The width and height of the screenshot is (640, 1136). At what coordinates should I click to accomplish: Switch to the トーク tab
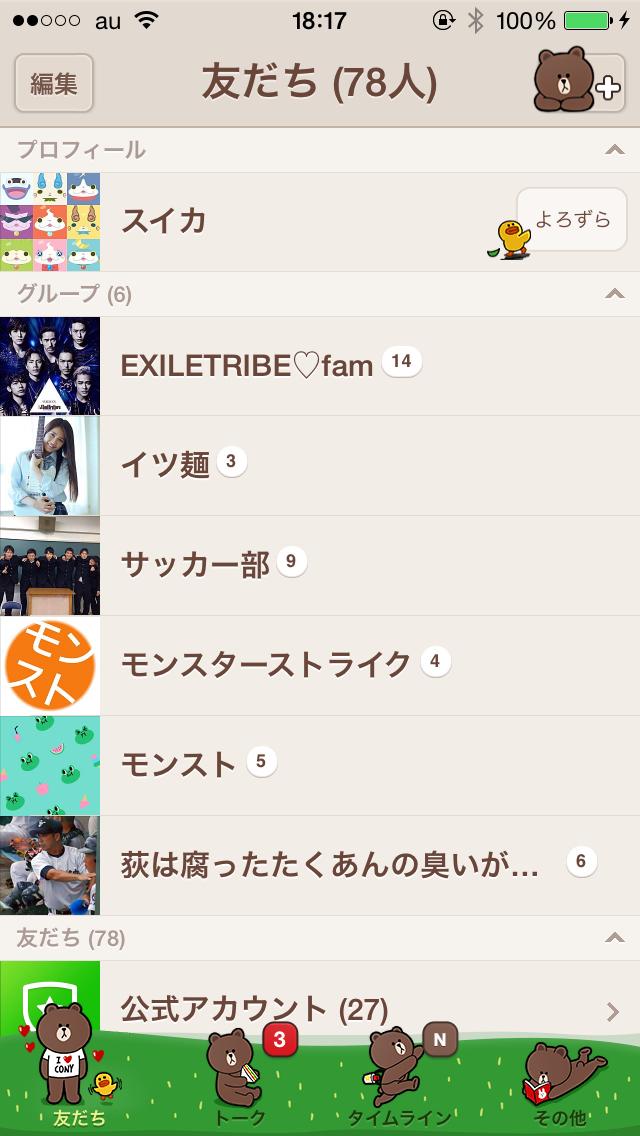click(x=240, y=1080)
